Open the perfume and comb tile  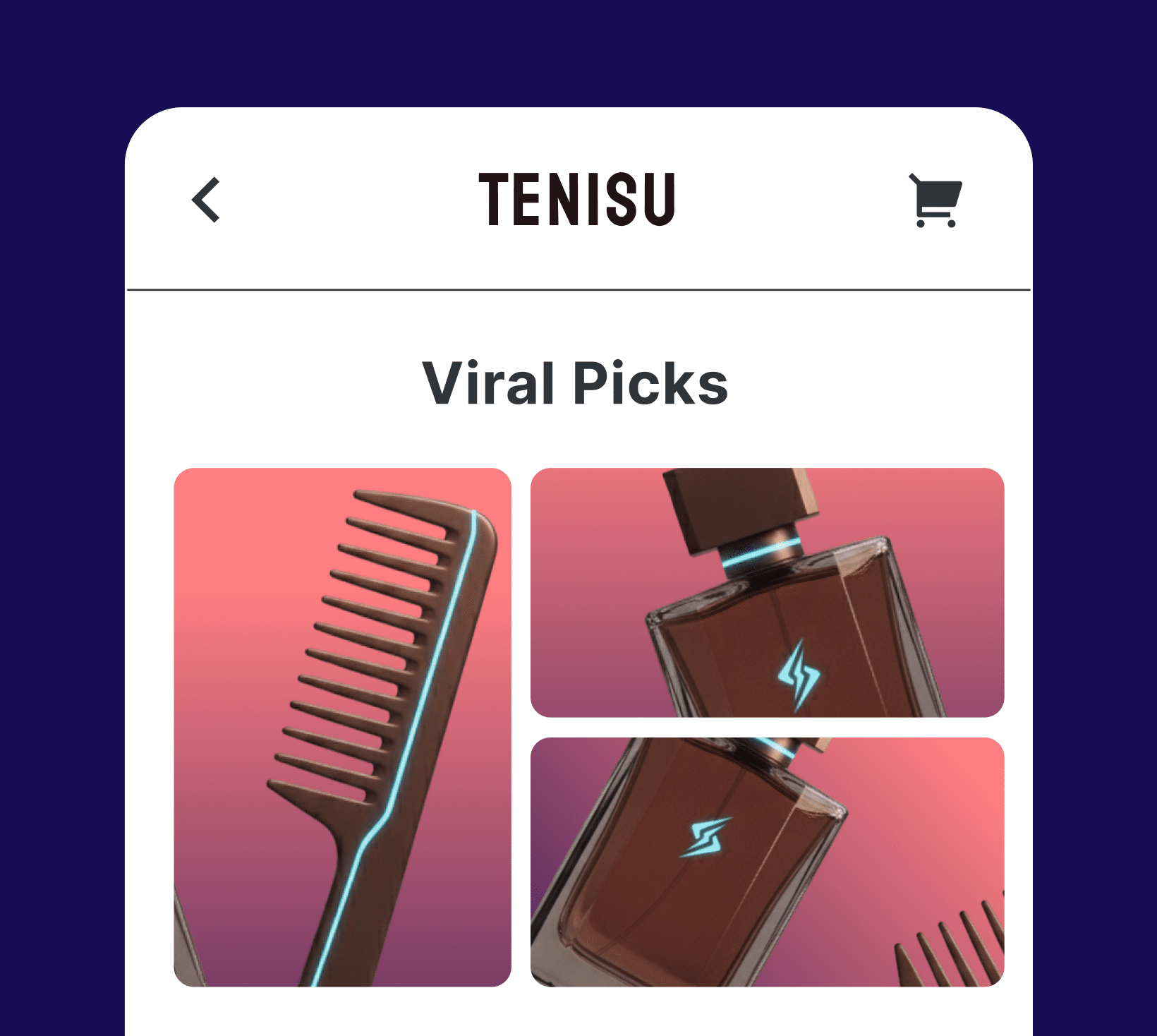point(767,862)
